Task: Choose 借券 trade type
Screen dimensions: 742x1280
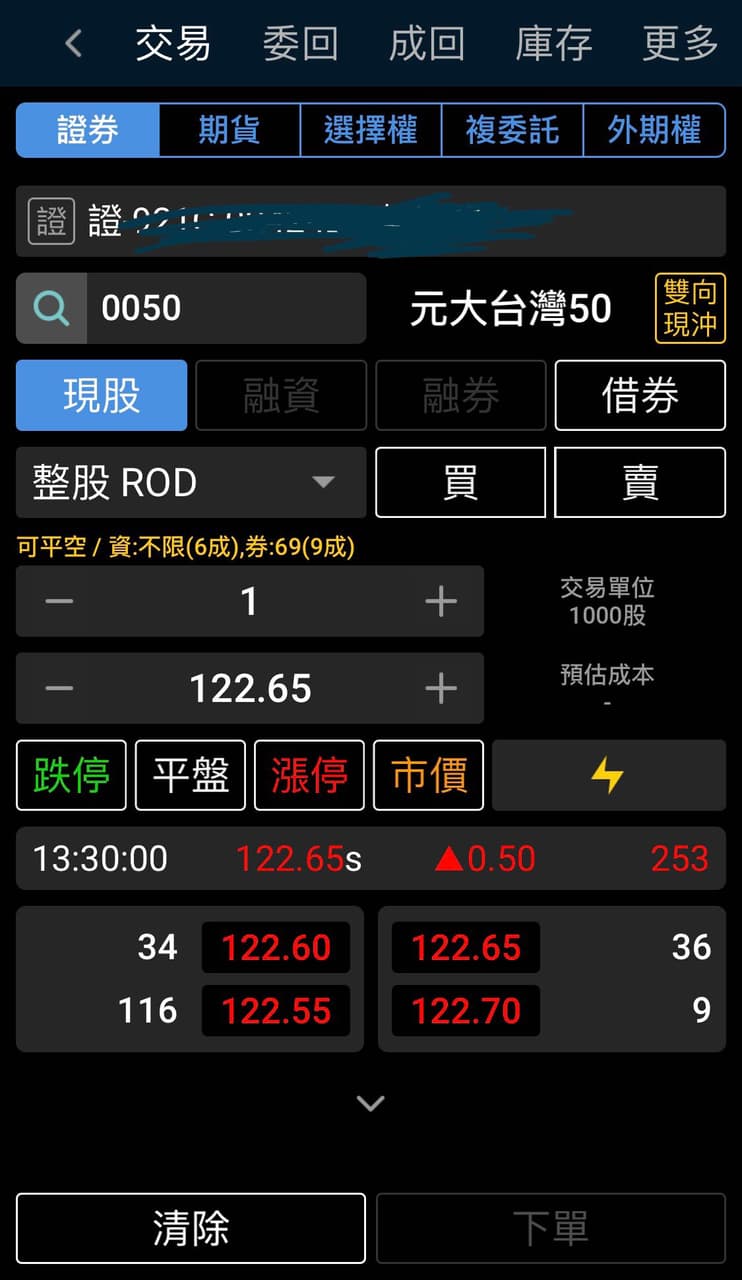Action: [x=640, y=395]
